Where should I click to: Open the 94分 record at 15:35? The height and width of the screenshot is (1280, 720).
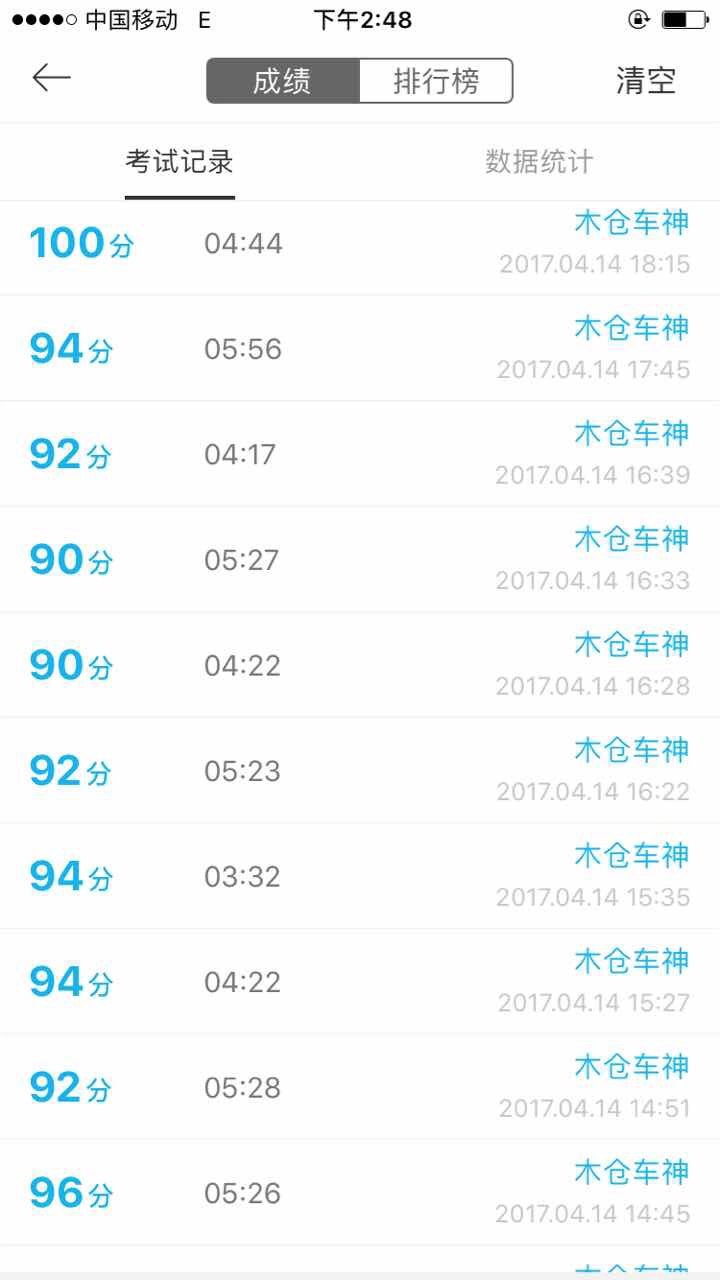click(360, 876)
